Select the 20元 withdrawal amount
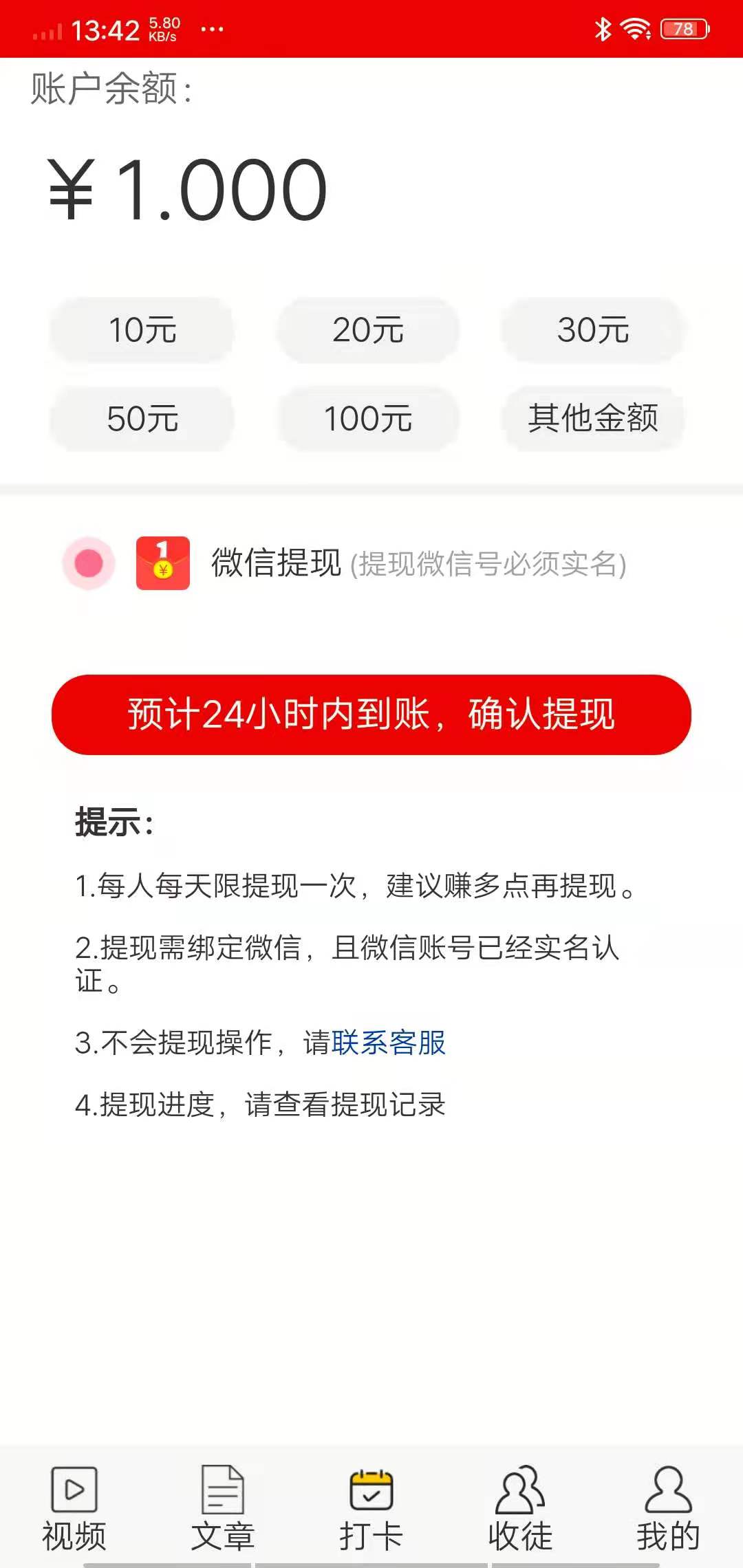 coord(368,330)
